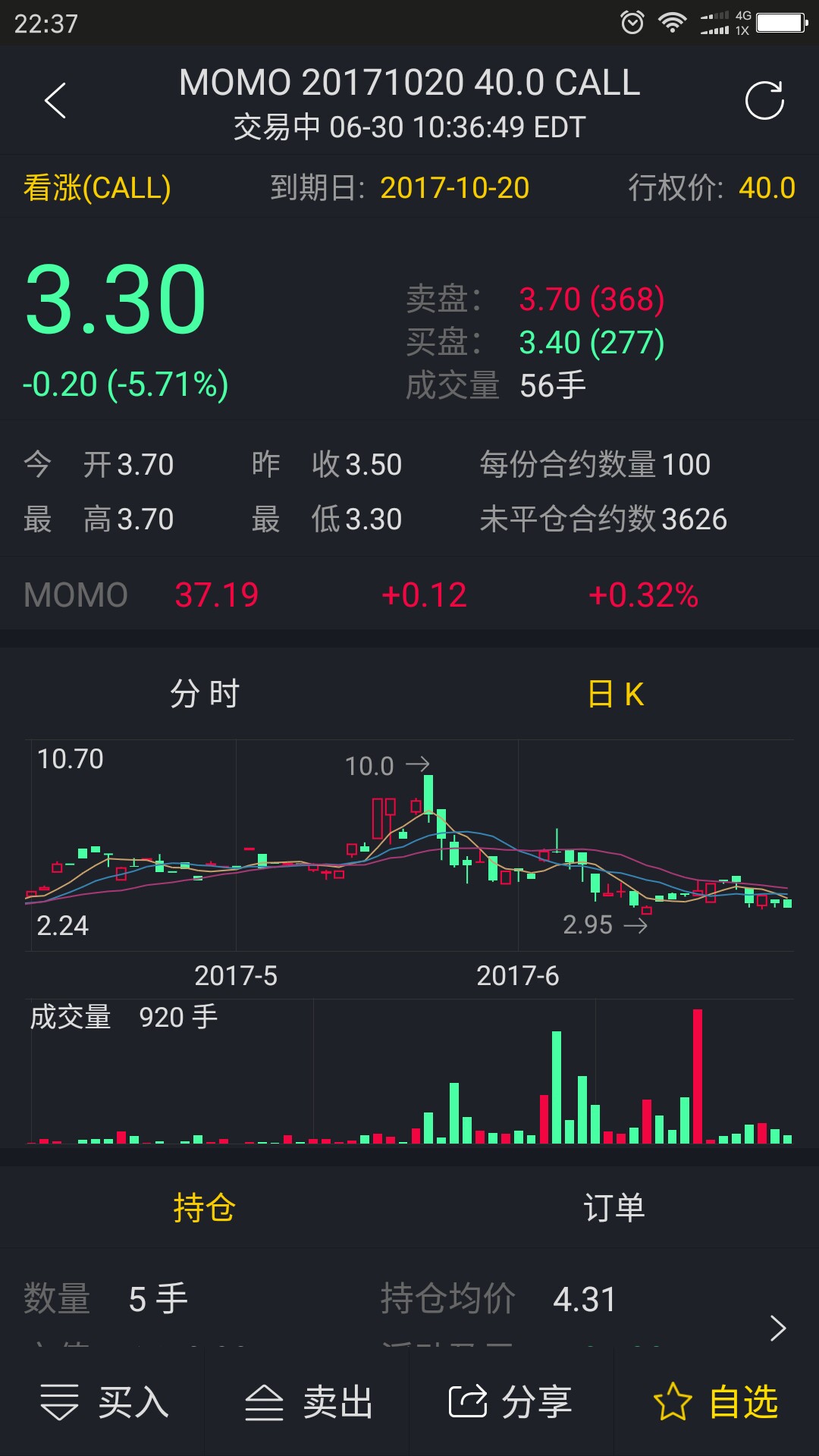Screen dimensions: 819x1456
Task: Tap 卖出 to sell this option
Action: point(309,1402)
